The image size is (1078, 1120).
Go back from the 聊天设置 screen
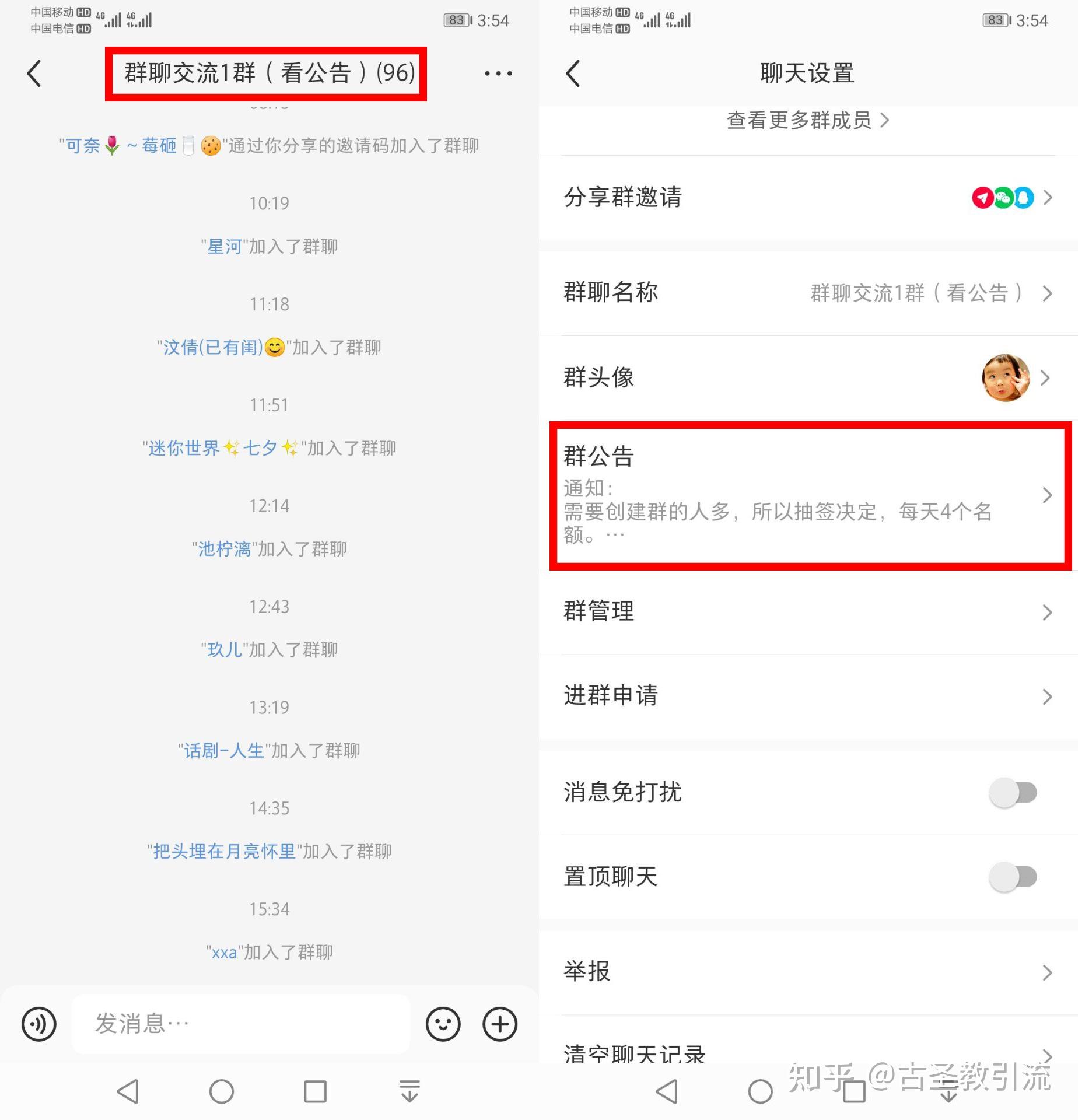click(x=573, y=73)
